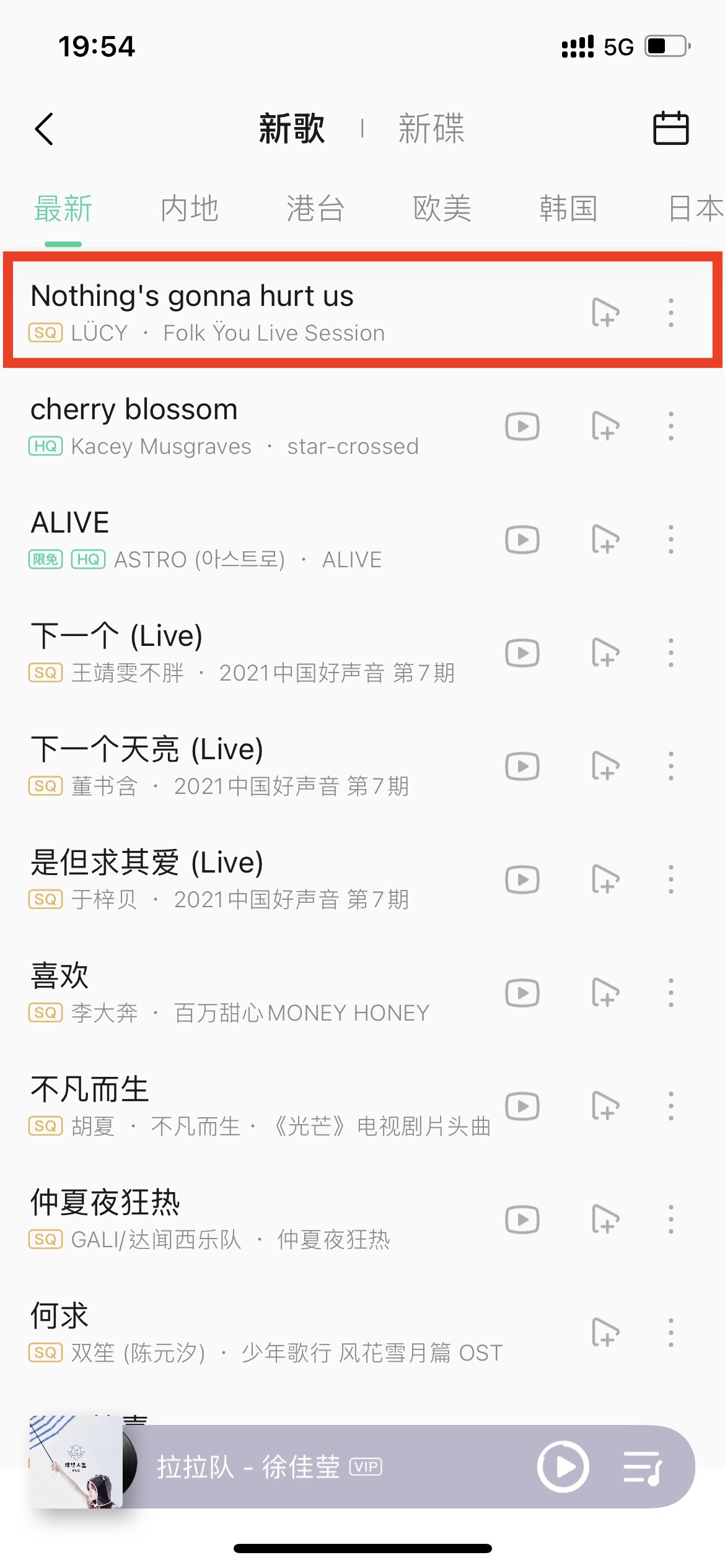The image size is (725, 1568).
Task: Open more options for Nothing's gonna hurt us
Action: point(670,313)
